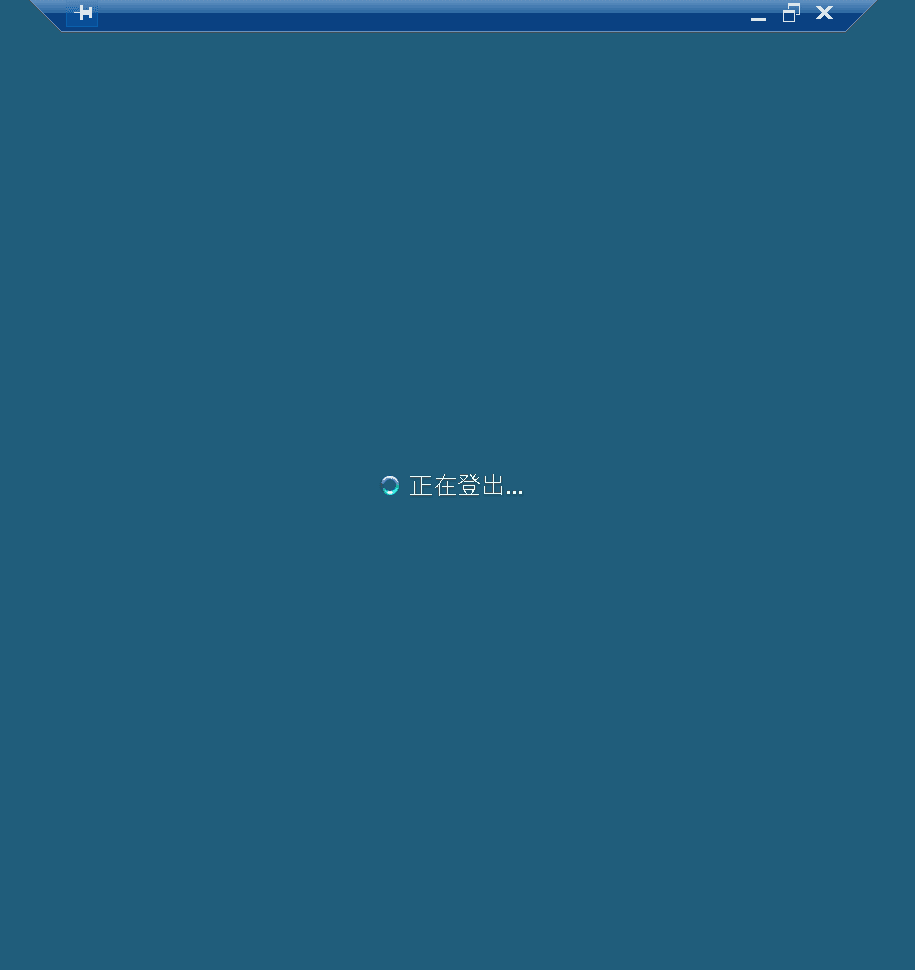Minimize the remote desktop window
Image resolution: width=915 pixels, height=970 pixels.
(758, 15)
